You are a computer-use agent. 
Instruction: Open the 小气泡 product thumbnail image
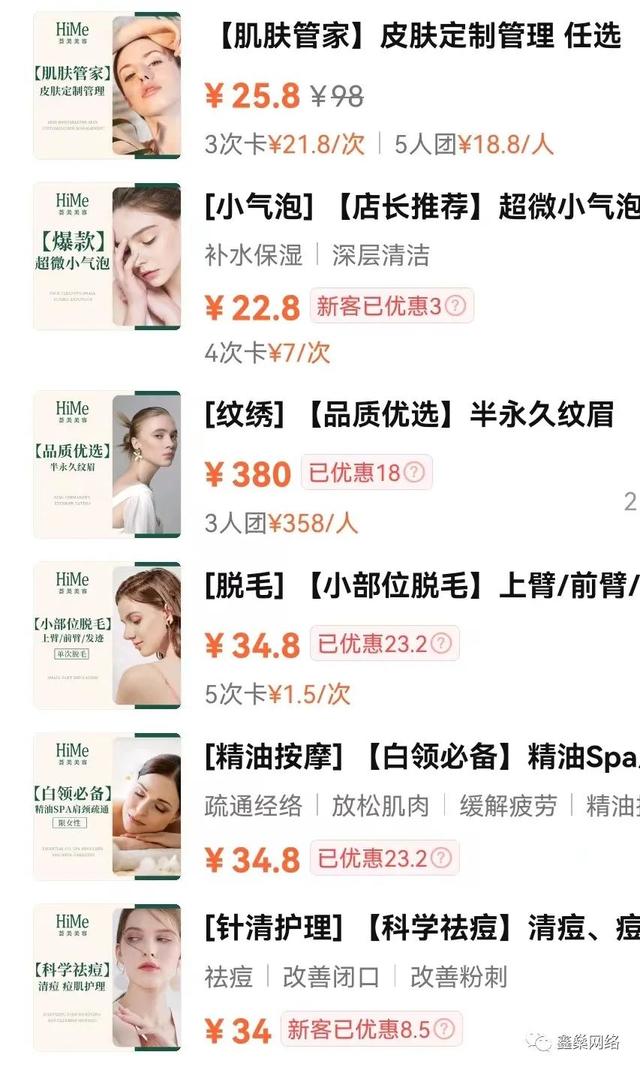107,256
